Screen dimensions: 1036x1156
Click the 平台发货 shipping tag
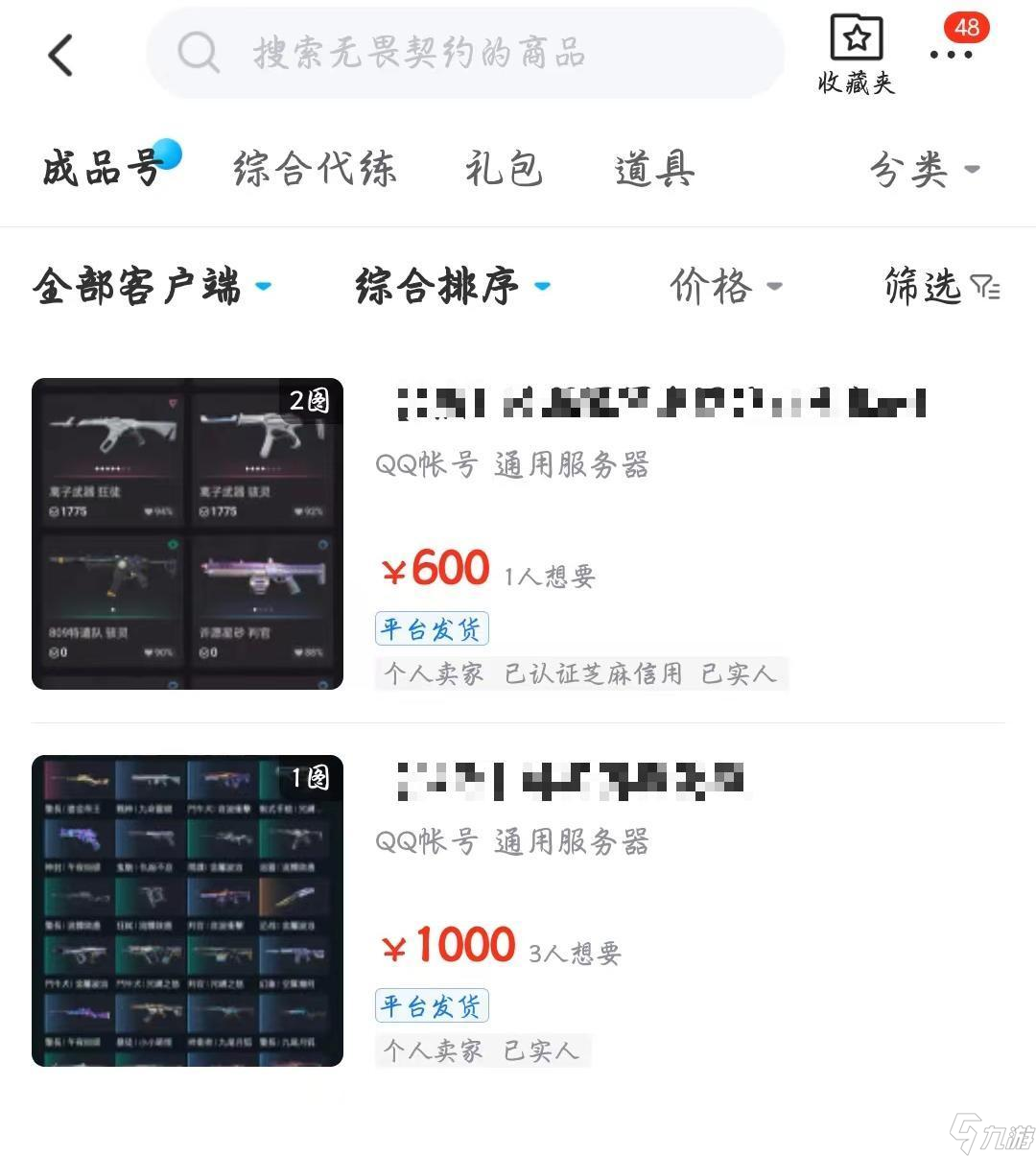[x=431, y=627]
